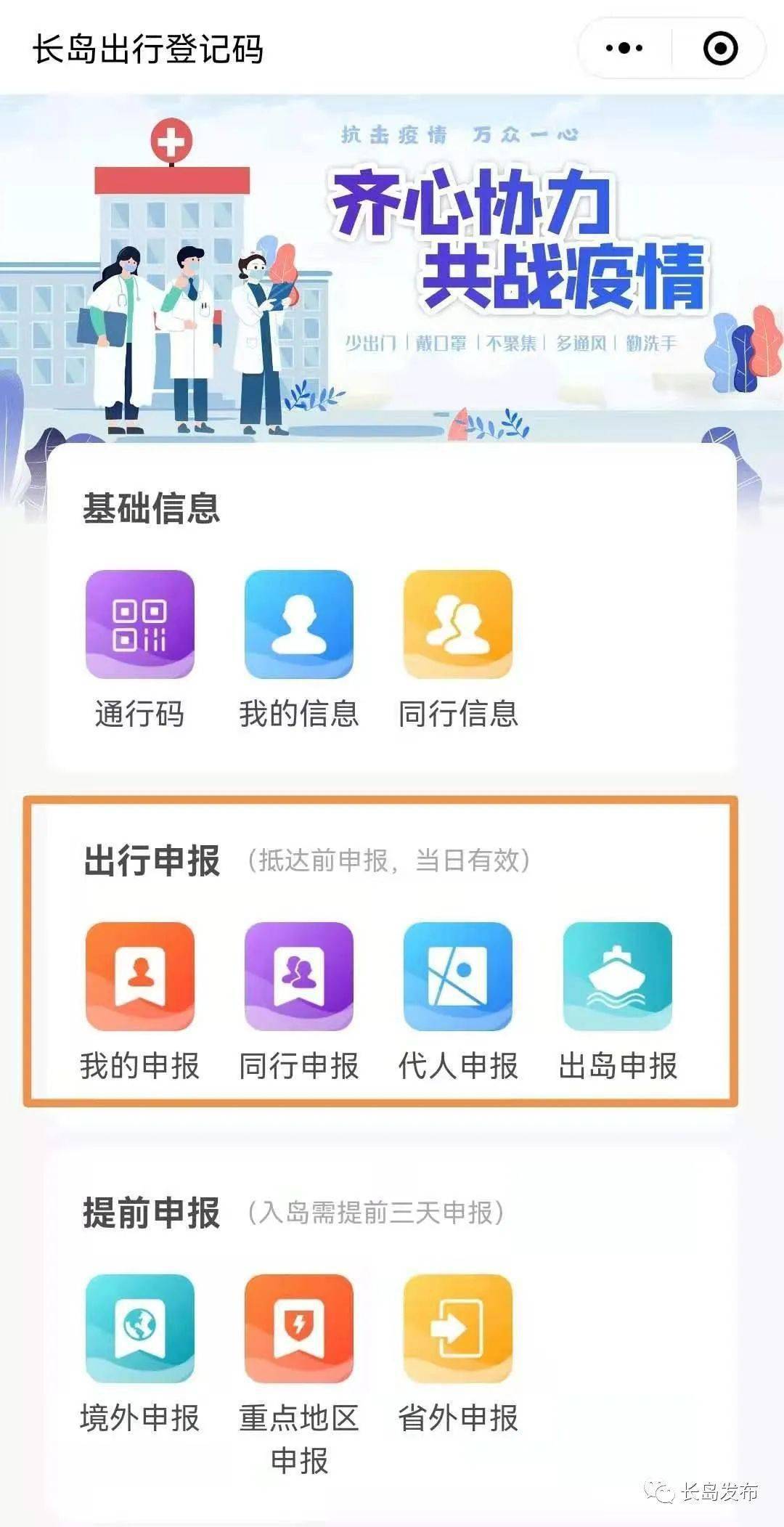Open the mini program overflow menu
The height and width of the screenshot is (1527, 784).
point(624,49)
